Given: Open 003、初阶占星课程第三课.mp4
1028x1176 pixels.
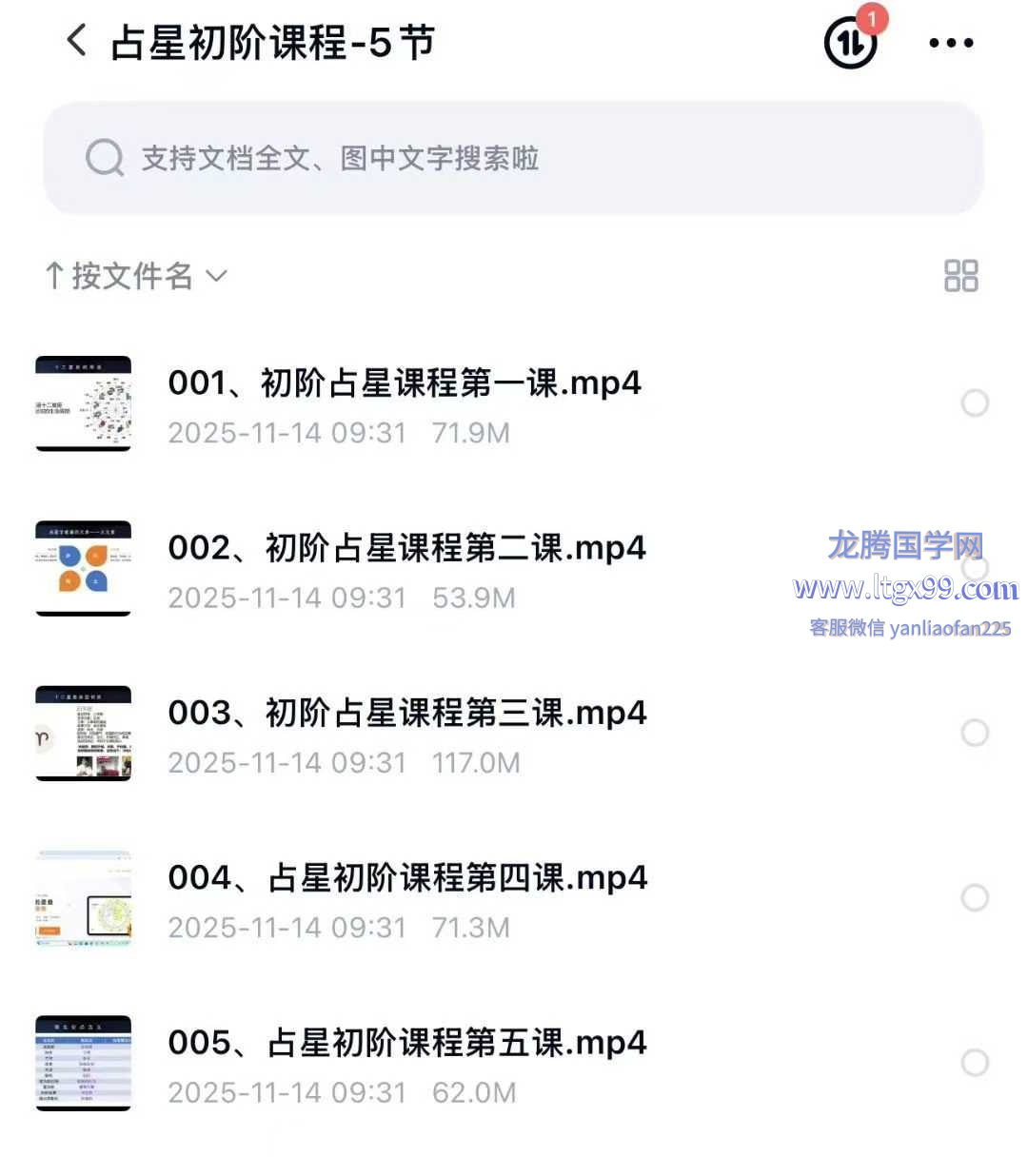Looking at the screenshot, I should (x=407, y=713).
